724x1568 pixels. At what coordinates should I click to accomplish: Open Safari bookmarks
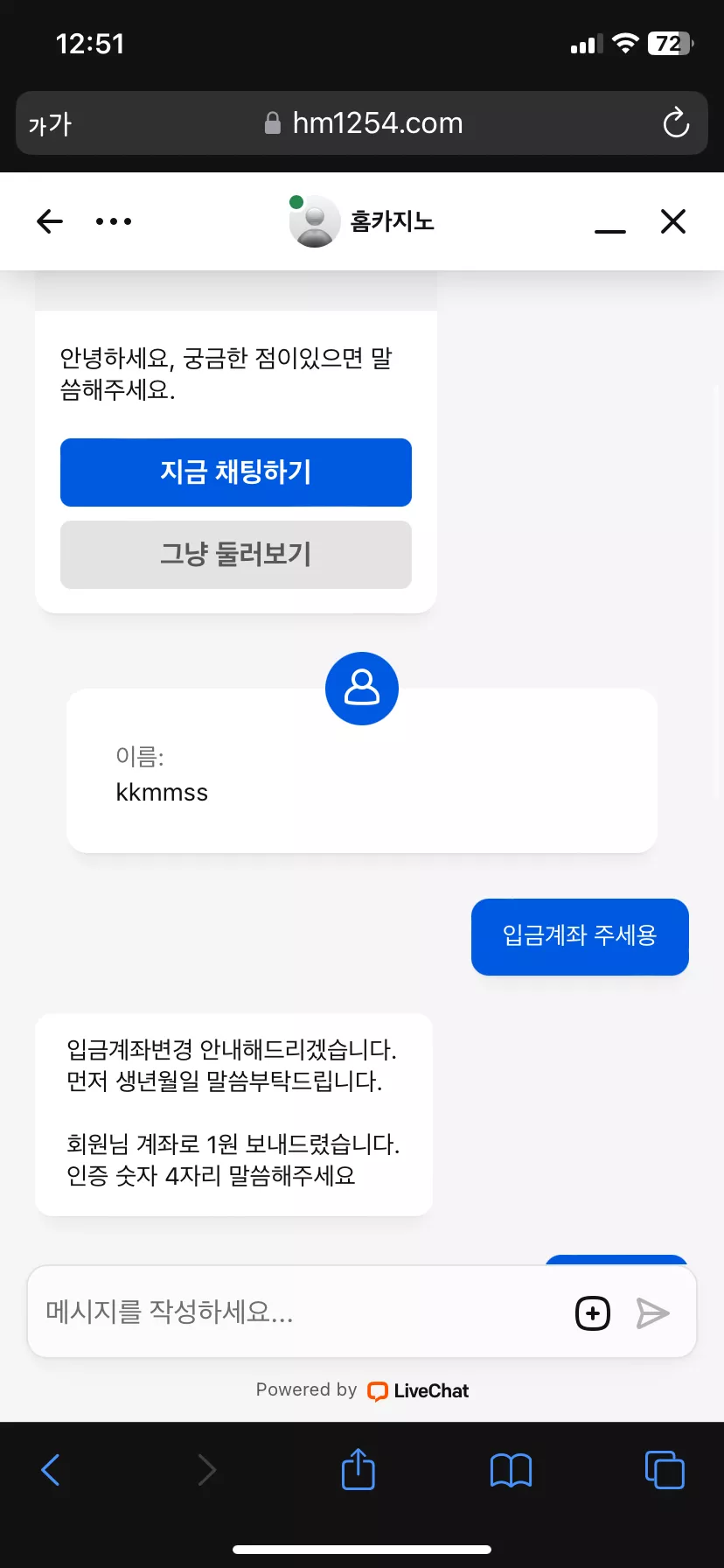coord(511,1470)
